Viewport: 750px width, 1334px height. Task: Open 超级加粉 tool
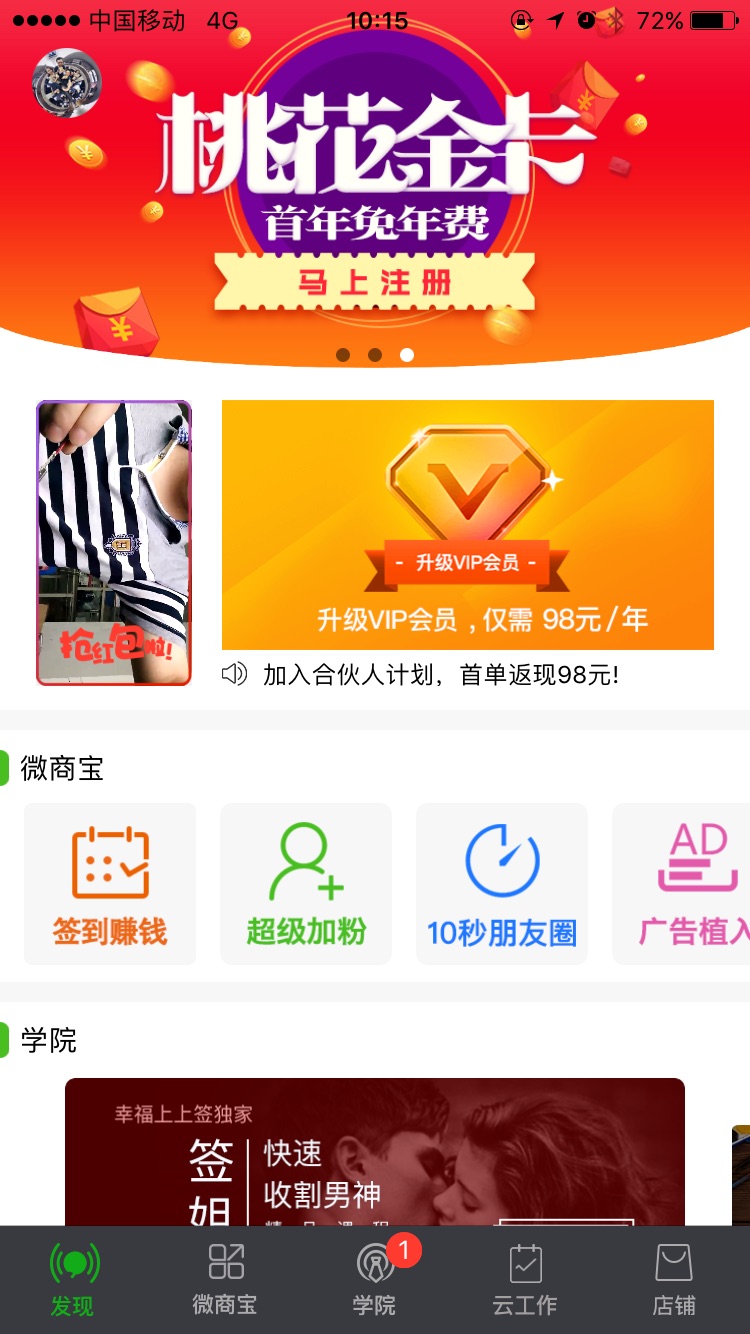(x=306, y=884)
